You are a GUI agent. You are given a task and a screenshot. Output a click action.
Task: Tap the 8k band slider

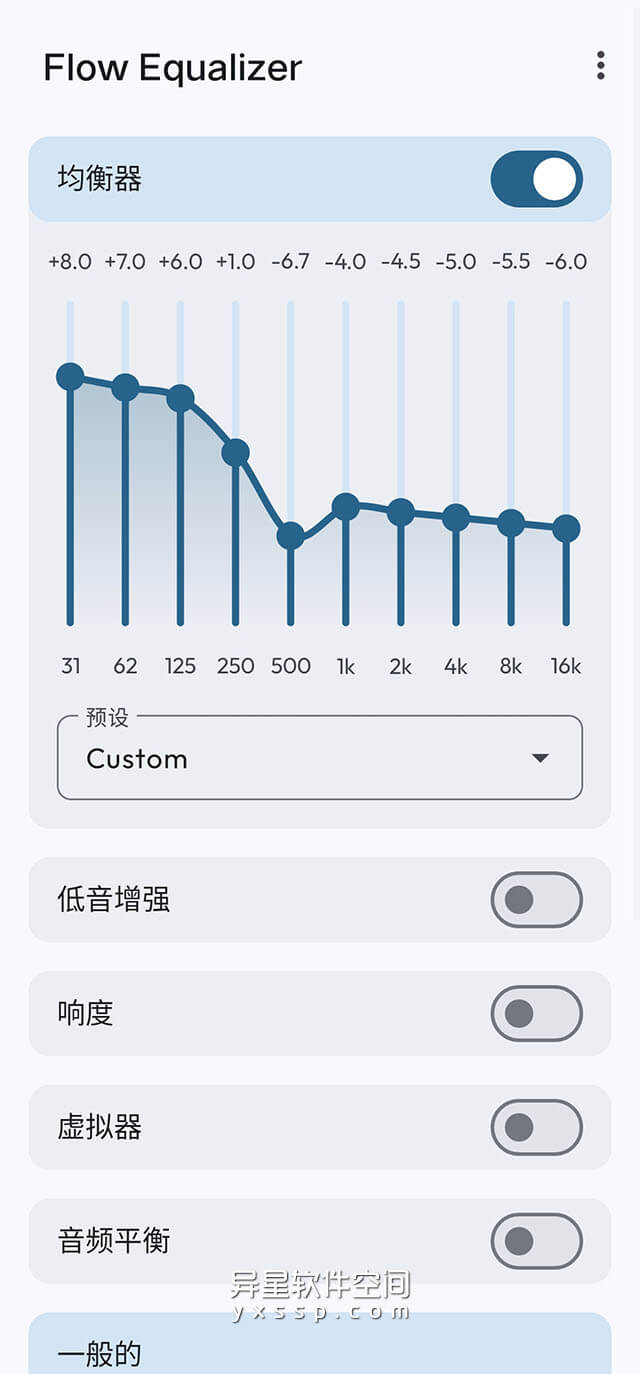click(511, 522)
